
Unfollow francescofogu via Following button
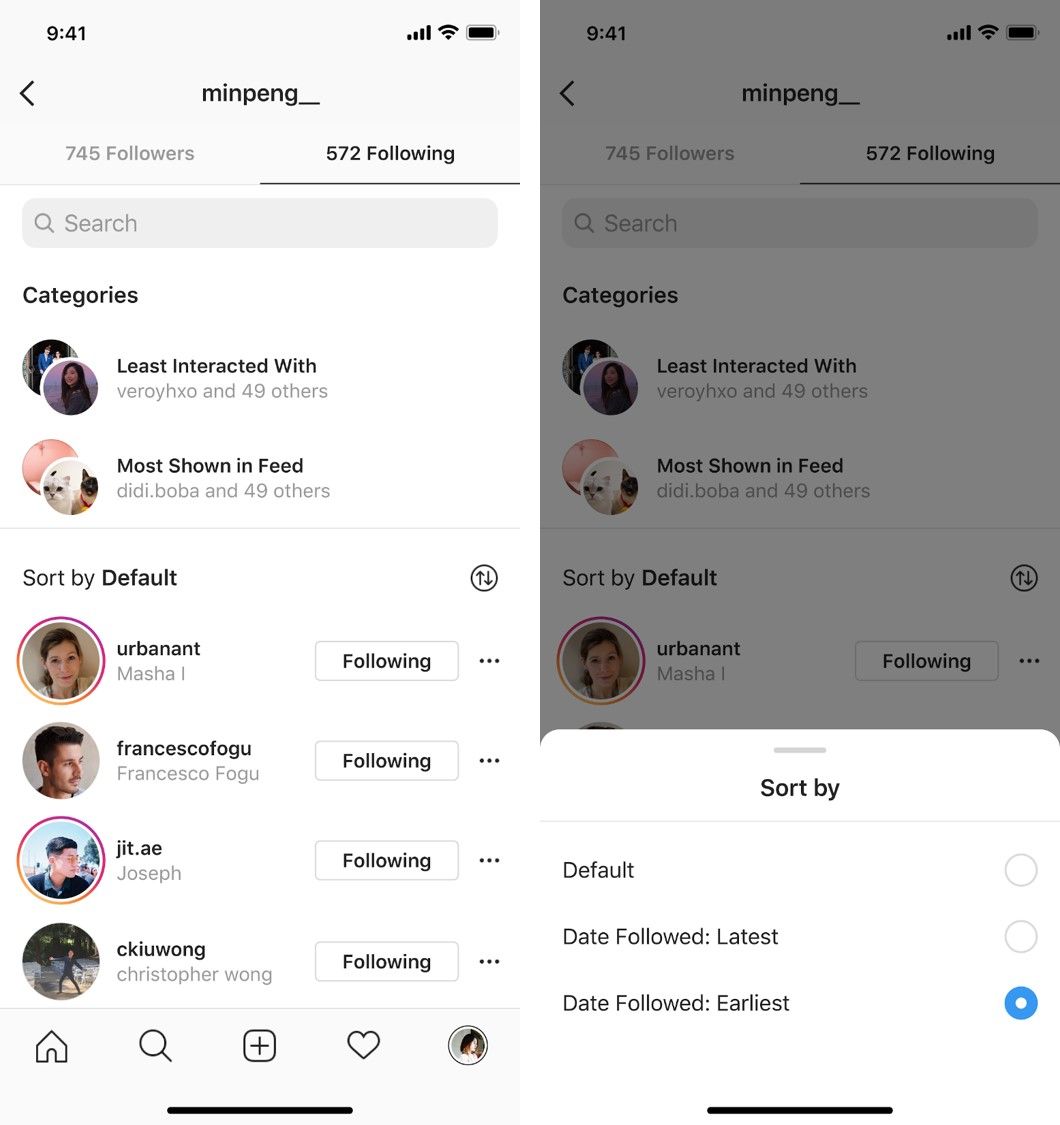point(386,761)
